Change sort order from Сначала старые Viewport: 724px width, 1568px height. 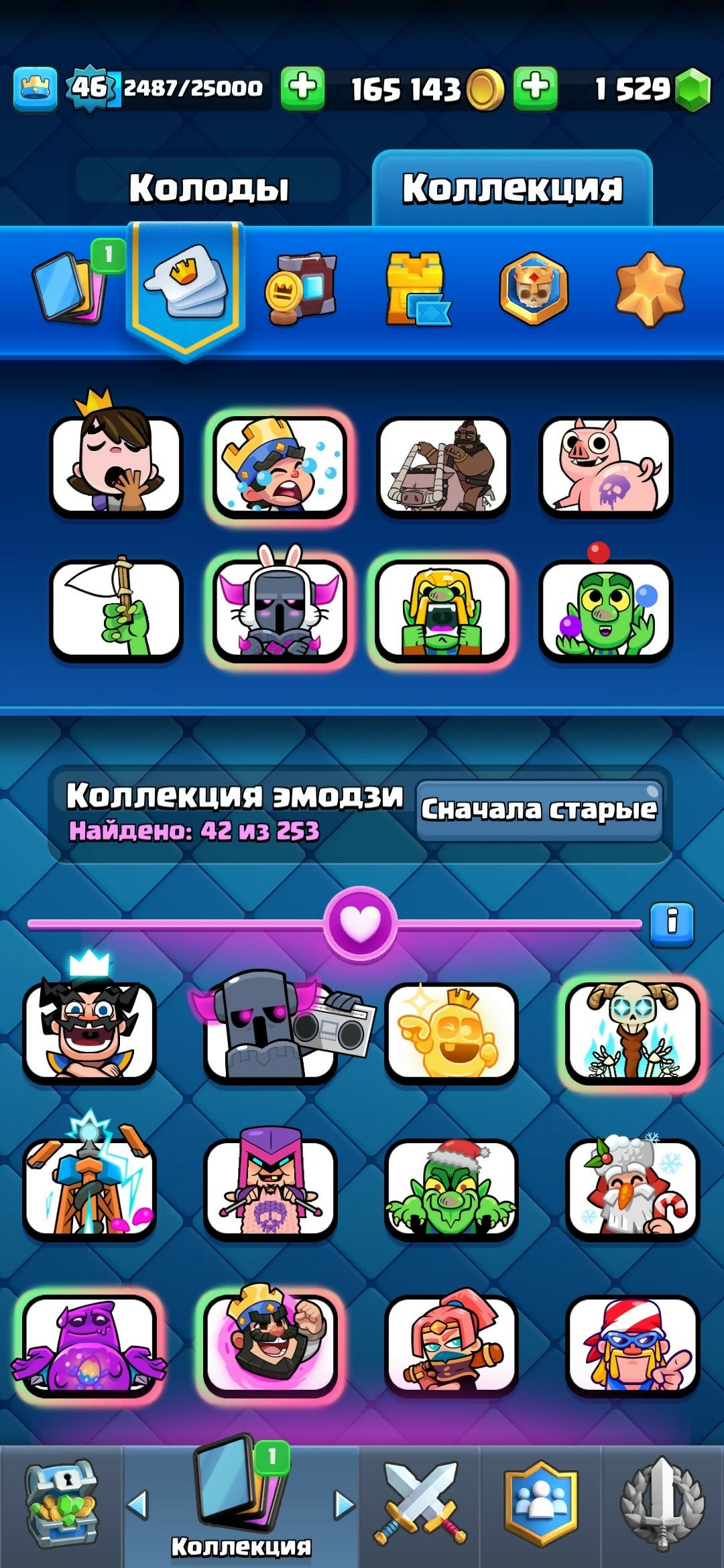click(x=539, y=809)
